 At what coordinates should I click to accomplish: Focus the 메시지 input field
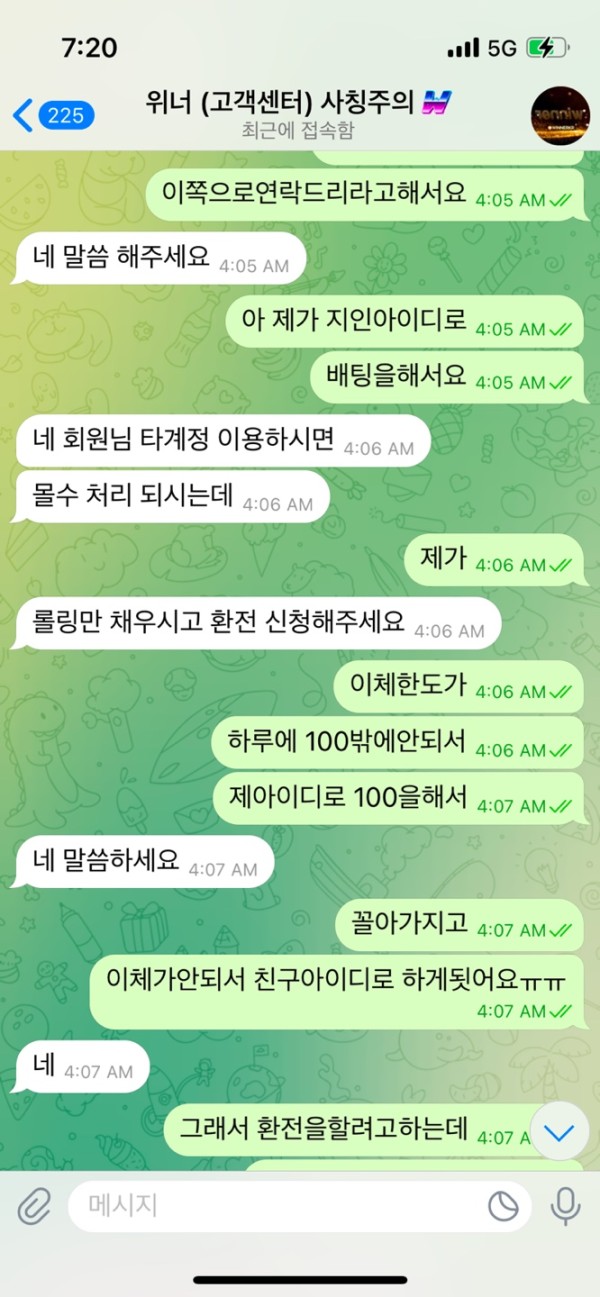(280, 1206)
